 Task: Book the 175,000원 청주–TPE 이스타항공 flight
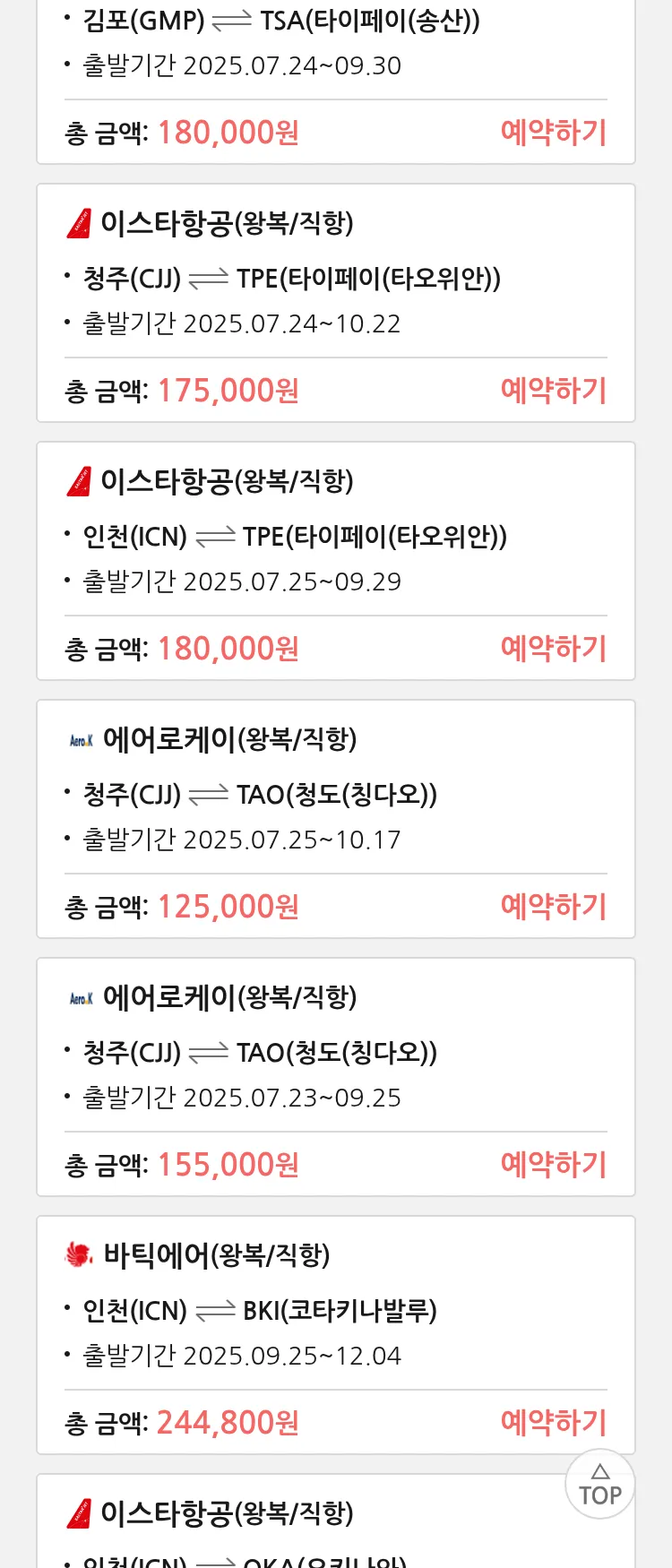pos(553,391)
